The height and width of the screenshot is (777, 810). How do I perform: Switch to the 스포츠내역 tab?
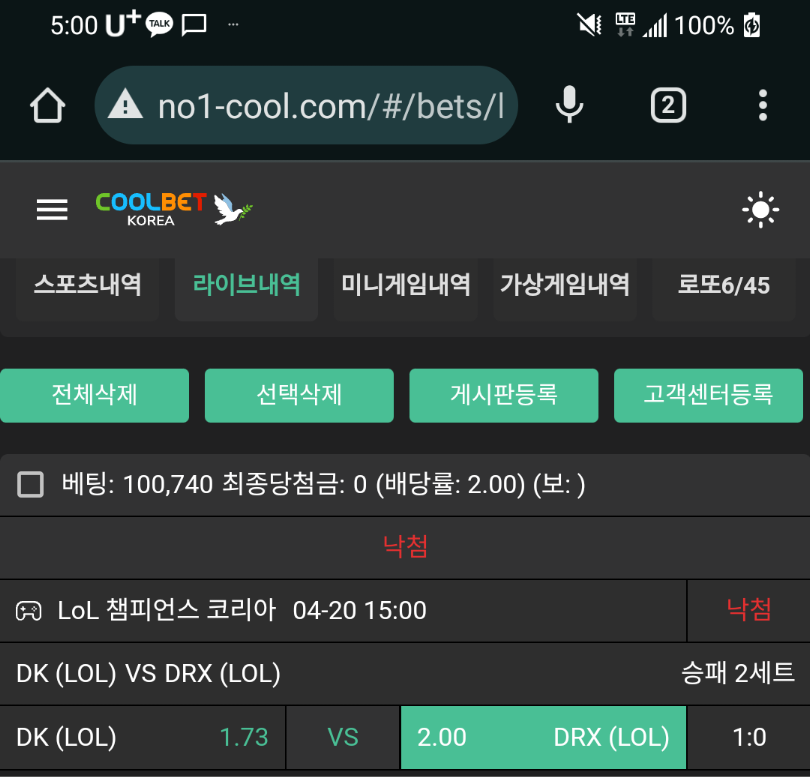point(87,286)
